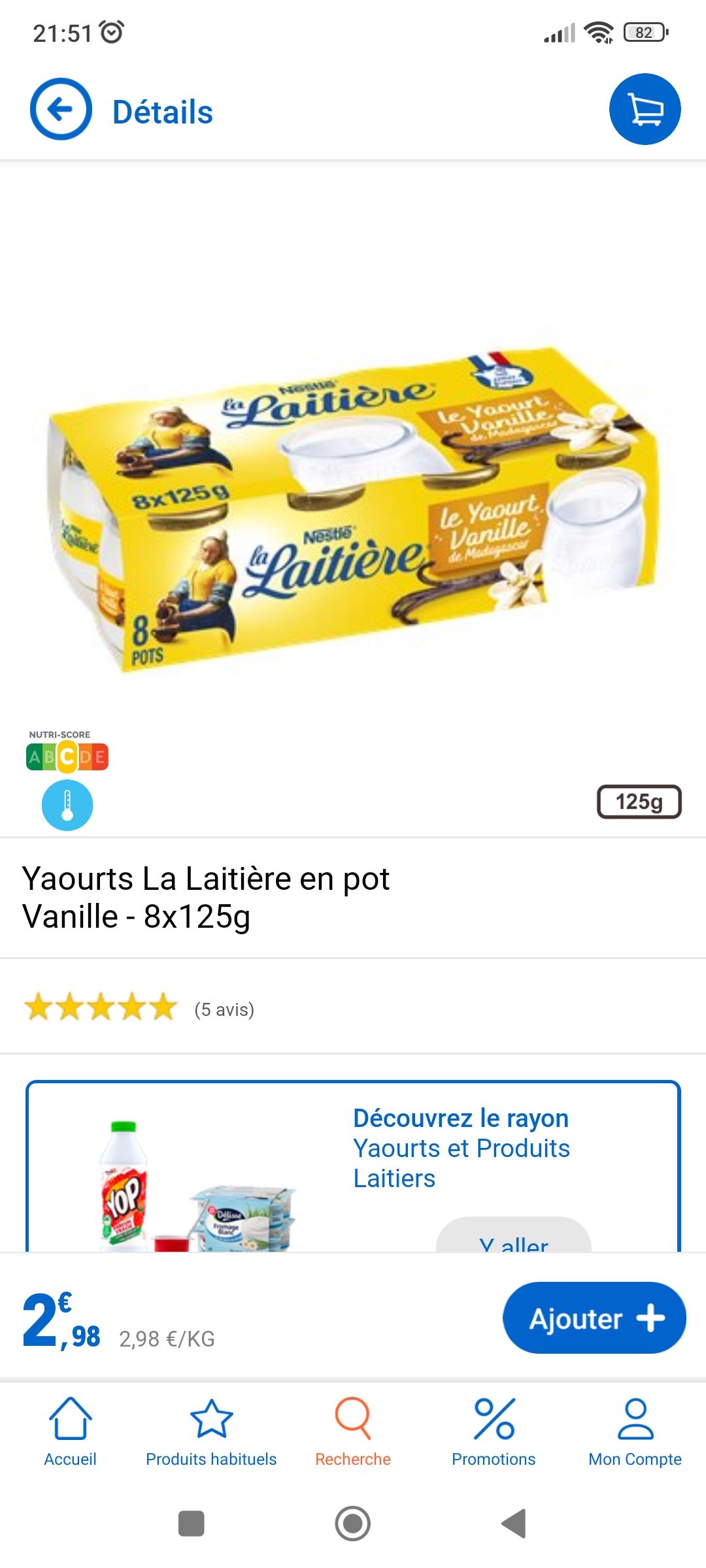Open the Produits habituels tab

211,1431
